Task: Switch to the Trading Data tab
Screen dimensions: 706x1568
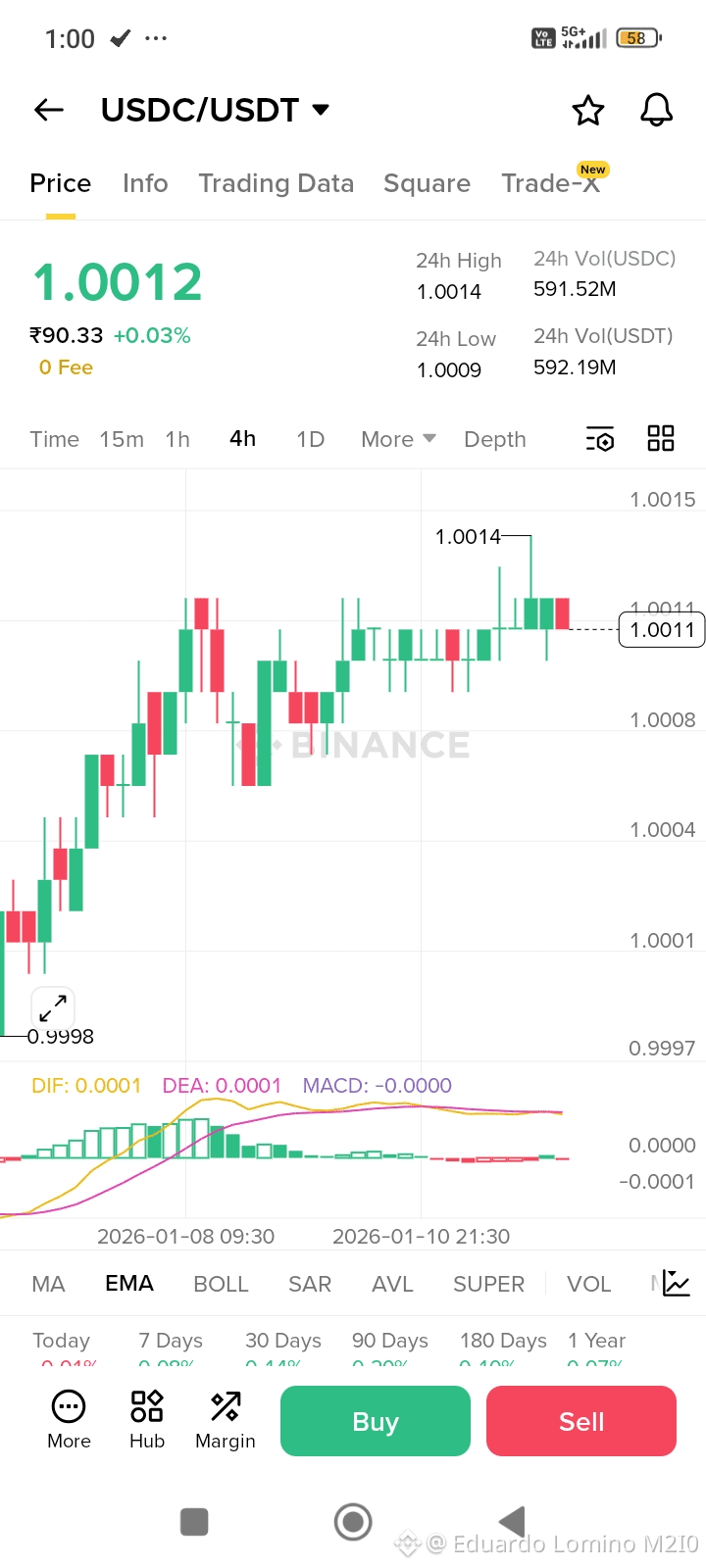Action: click(x=276, y=183)
